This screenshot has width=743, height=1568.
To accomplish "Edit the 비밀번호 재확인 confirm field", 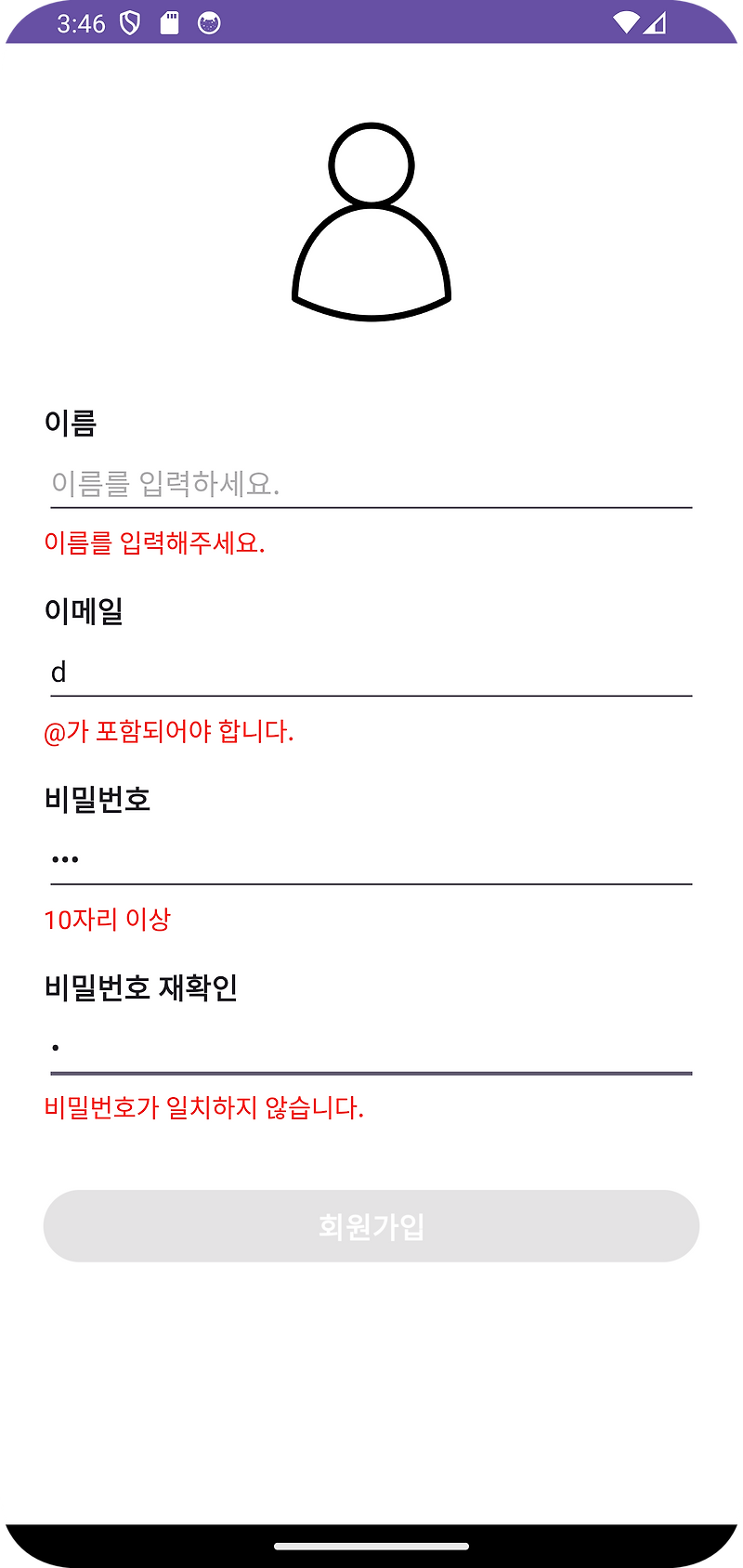I will tap(371, 1049).
